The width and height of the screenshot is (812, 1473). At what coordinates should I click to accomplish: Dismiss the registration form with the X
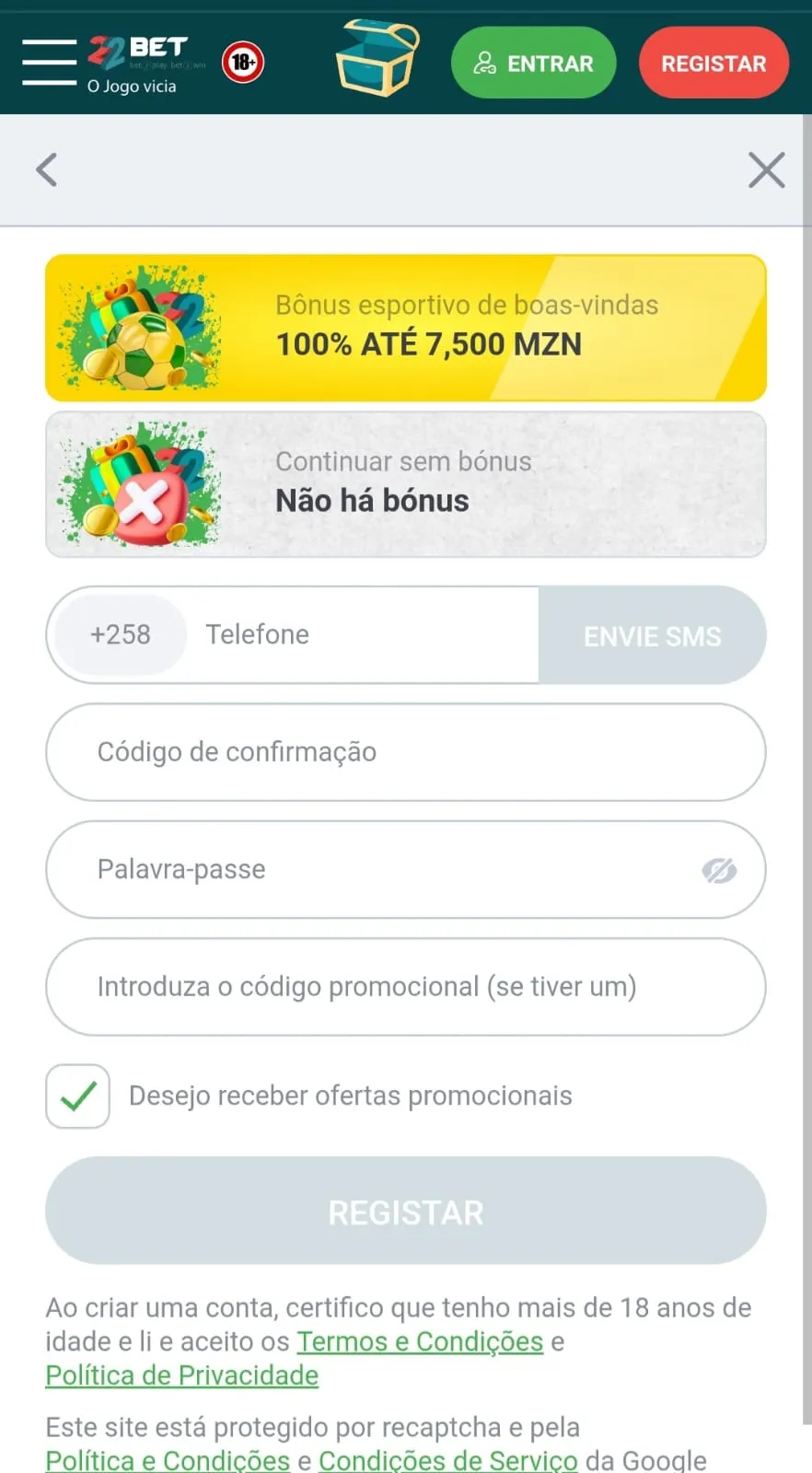click(x=766, y=170)
